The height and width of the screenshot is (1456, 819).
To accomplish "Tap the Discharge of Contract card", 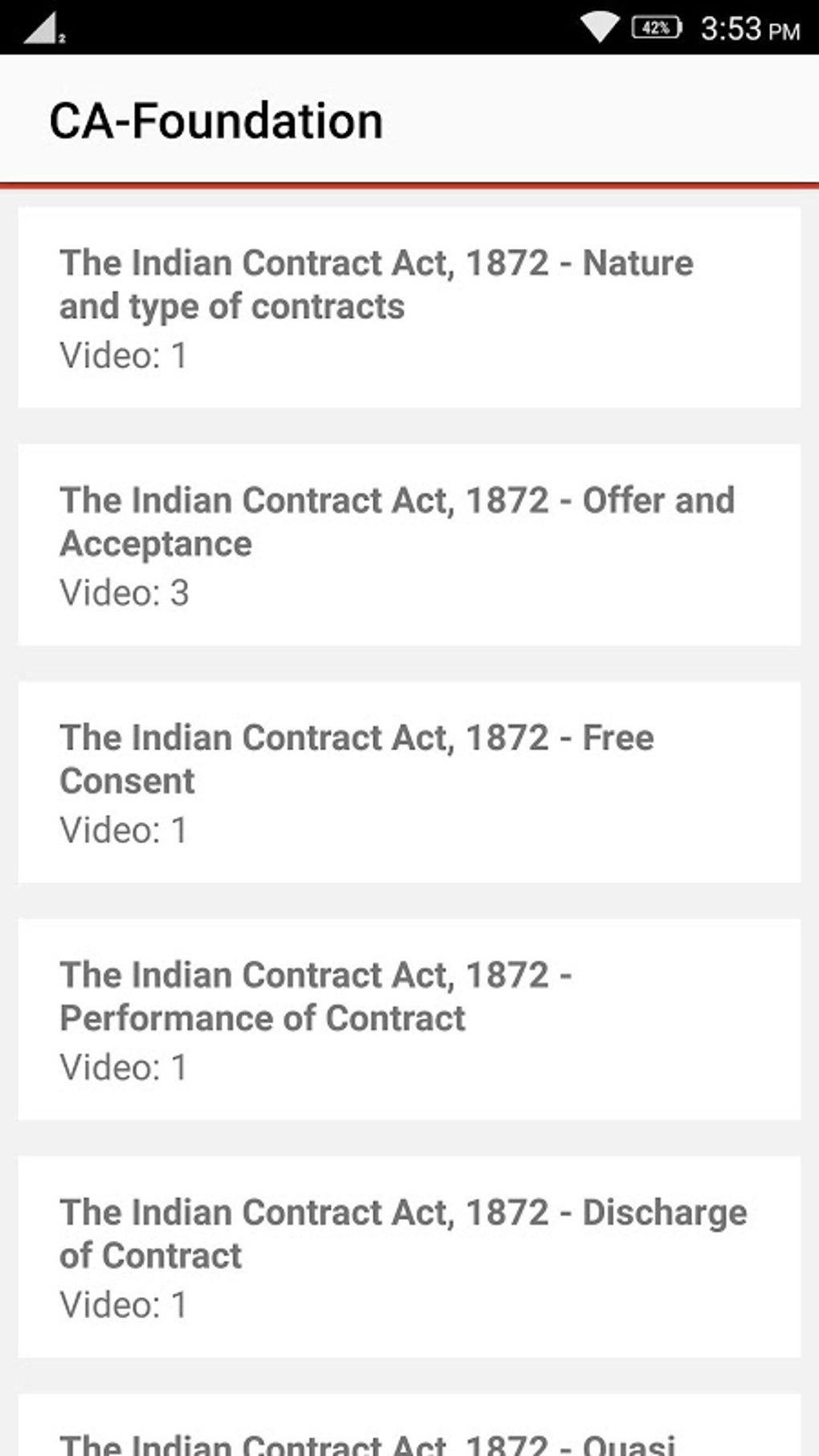I will pos(409,1257).
